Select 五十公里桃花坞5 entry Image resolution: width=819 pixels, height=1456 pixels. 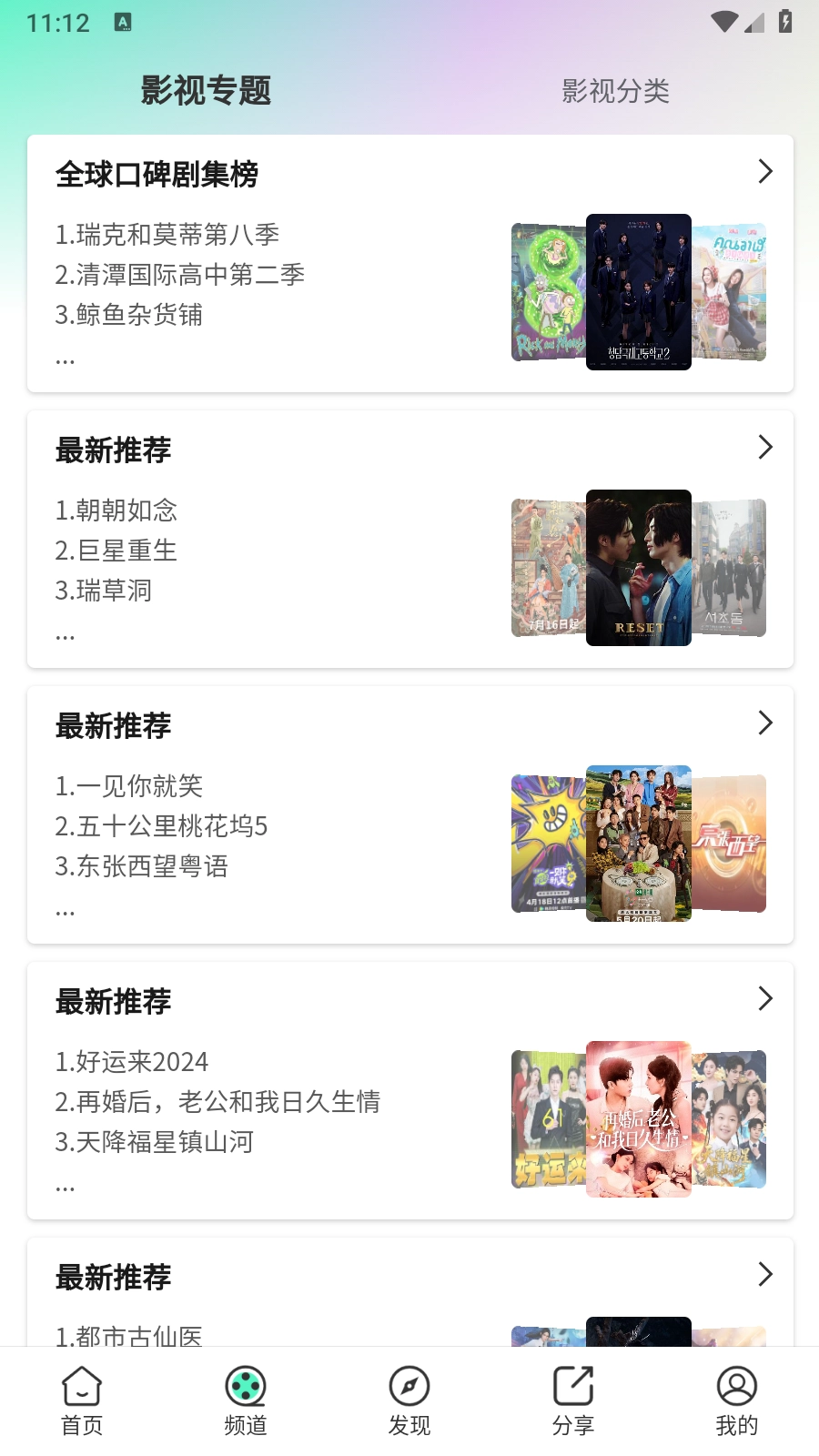tap(160, 826)
